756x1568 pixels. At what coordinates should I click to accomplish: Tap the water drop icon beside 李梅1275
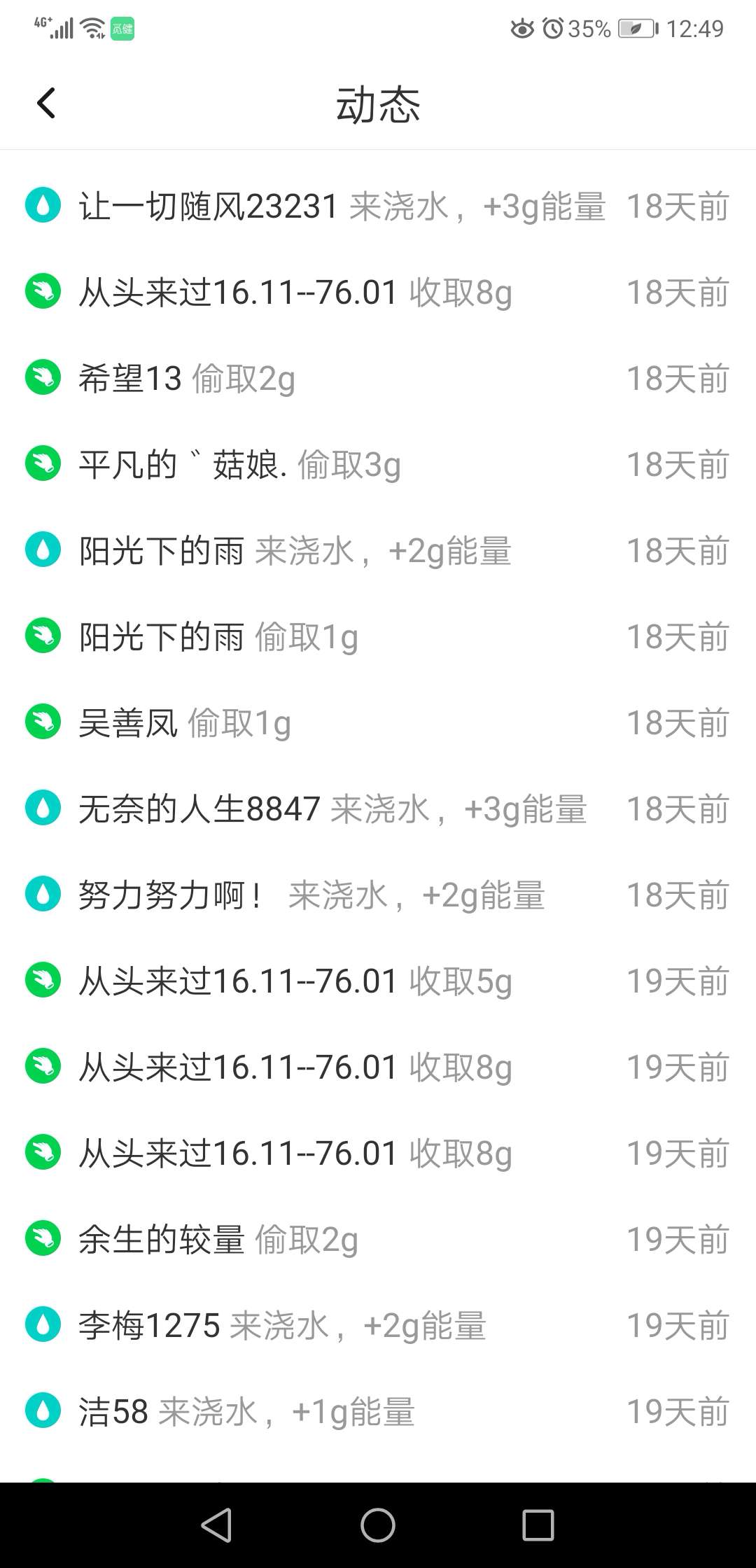click(42, 1325)
